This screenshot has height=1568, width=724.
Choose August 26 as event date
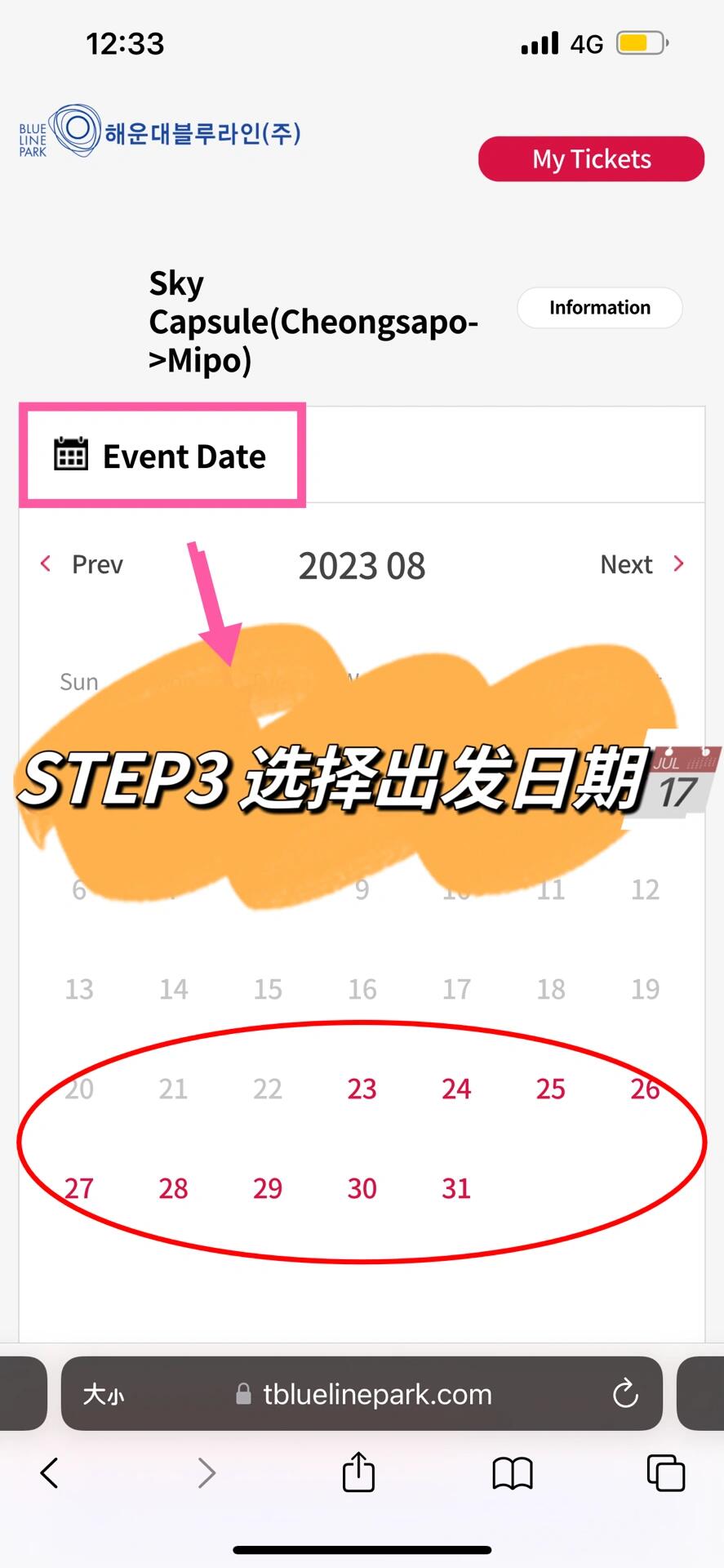pyautogui.click(x=644, y=1089)
